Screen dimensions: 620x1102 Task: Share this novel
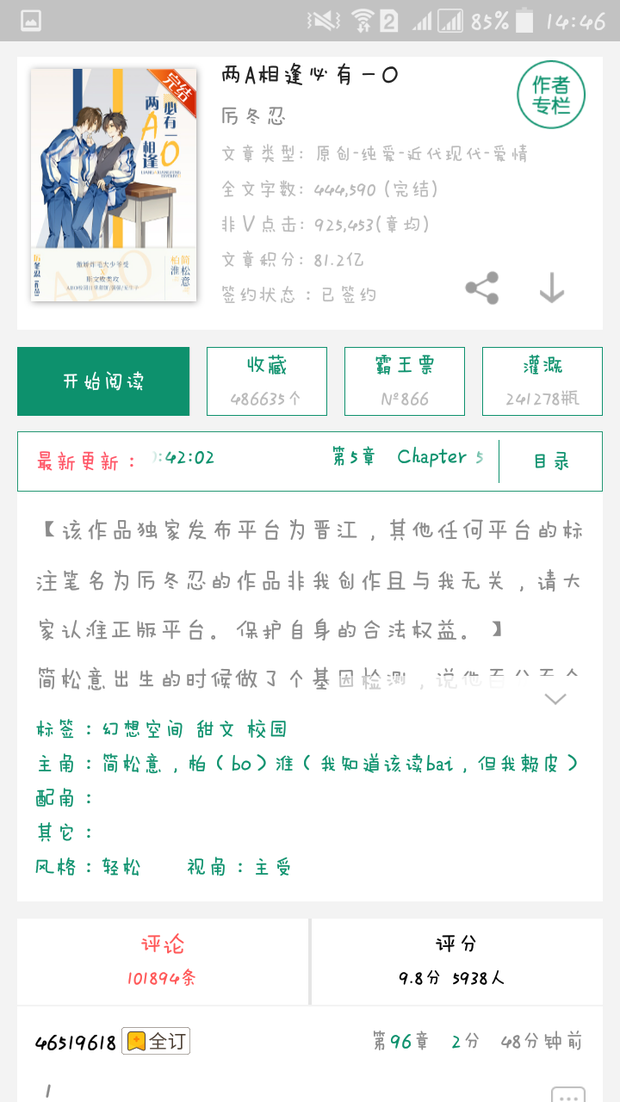tap(482, 287)
